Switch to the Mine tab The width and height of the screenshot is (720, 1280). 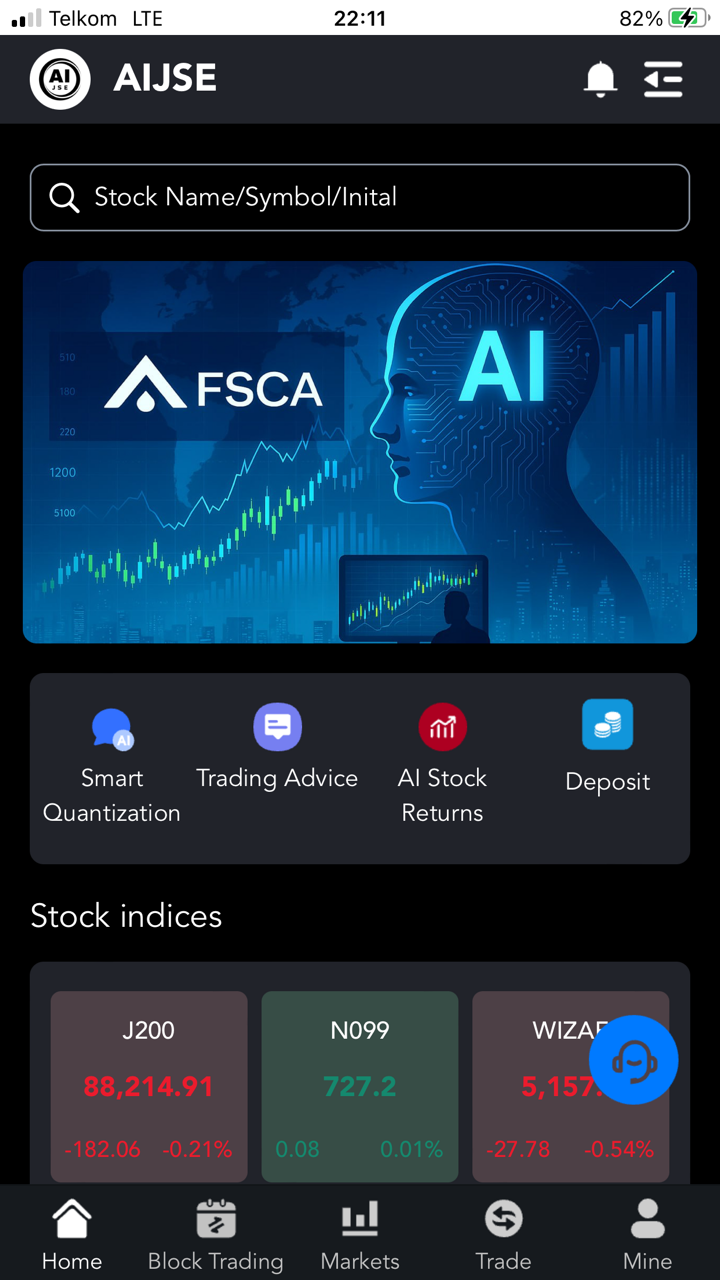(x=647, y=1235)
